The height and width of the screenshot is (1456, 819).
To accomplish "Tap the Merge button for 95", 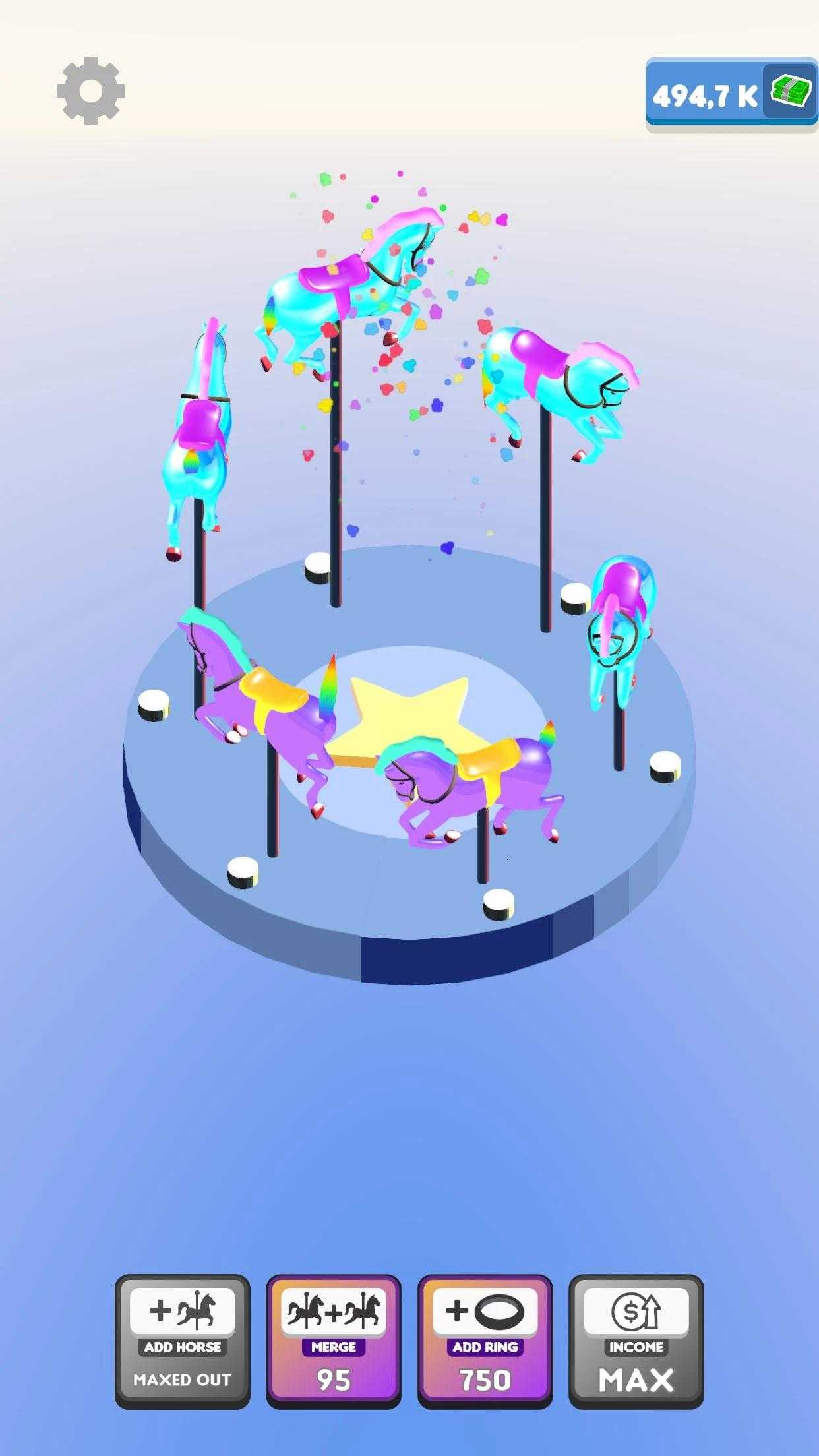I will (x=334, y=1341).
